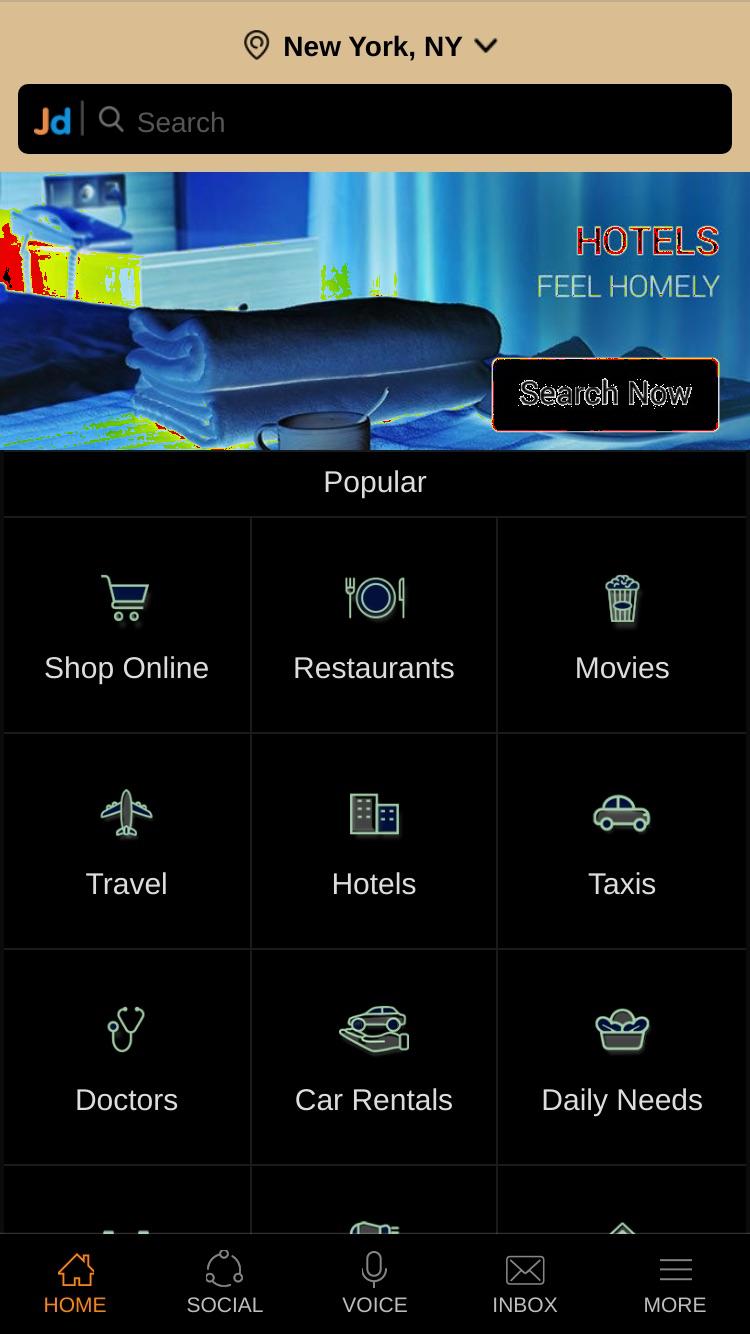Screen dimensions: 750x1334
Task: Open the Shop Online category
Action: [x=126, y=626]
